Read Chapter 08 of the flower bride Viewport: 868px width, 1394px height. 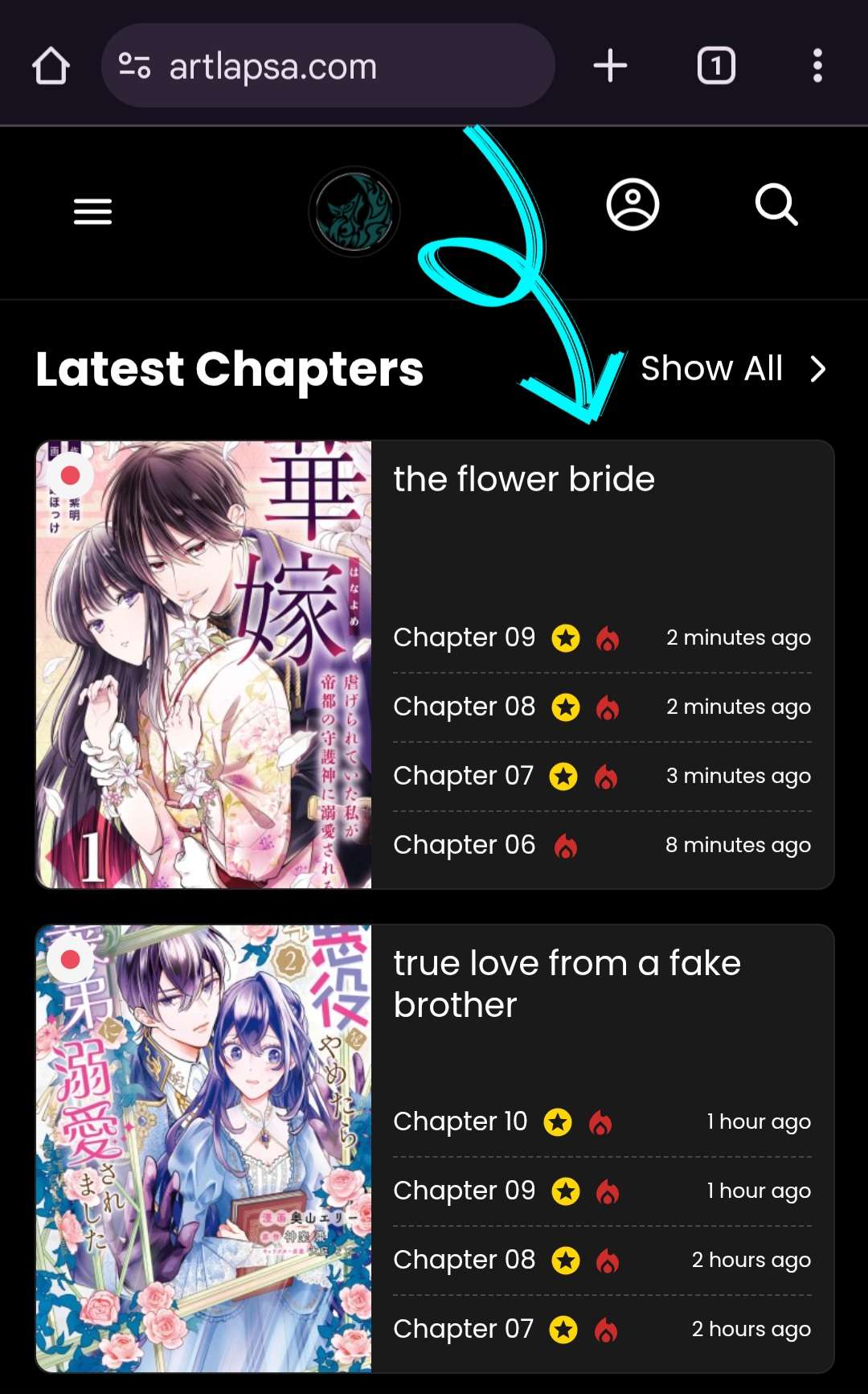(x=464, y=707)
